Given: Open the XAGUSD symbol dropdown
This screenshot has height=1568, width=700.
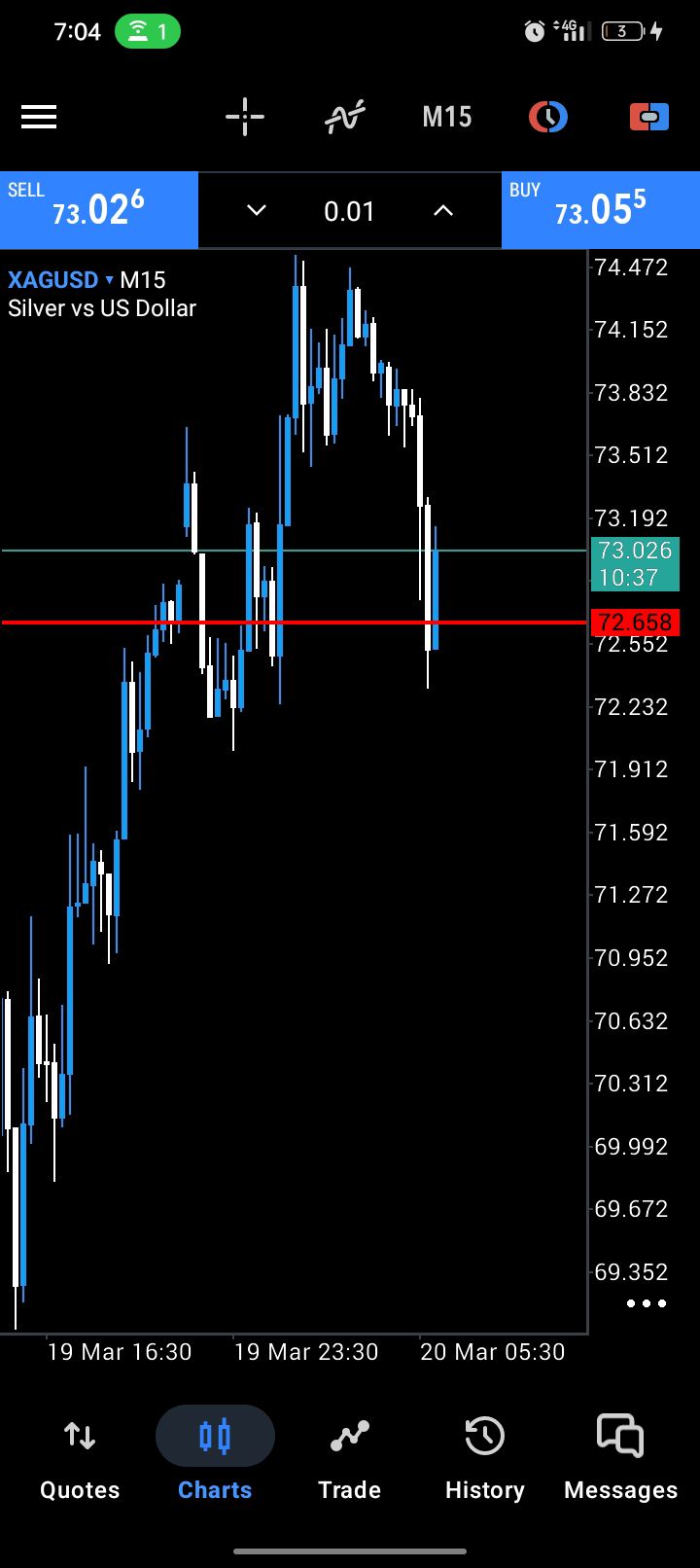Looking at the screenshot, I should [60, 280].
